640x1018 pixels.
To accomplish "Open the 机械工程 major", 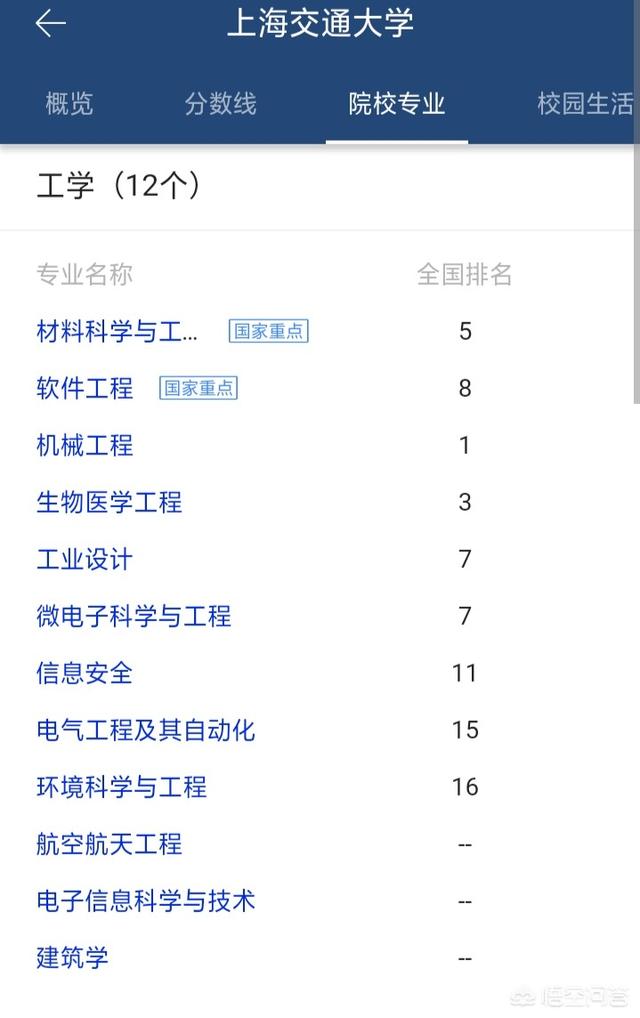I will [x=85, y=445].
